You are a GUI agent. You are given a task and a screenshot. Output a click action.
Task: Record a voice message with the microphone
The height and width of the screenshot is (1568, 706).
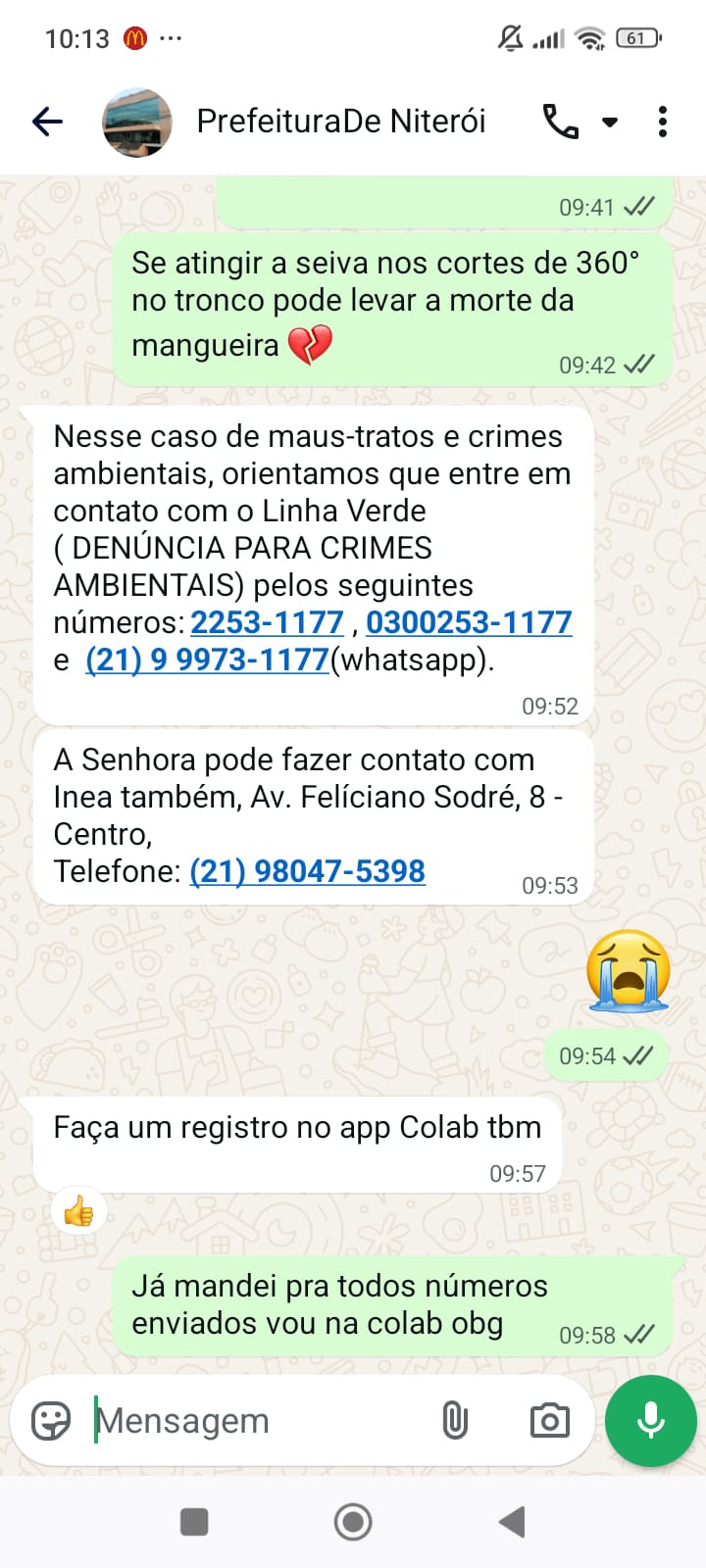[650, 1420]
